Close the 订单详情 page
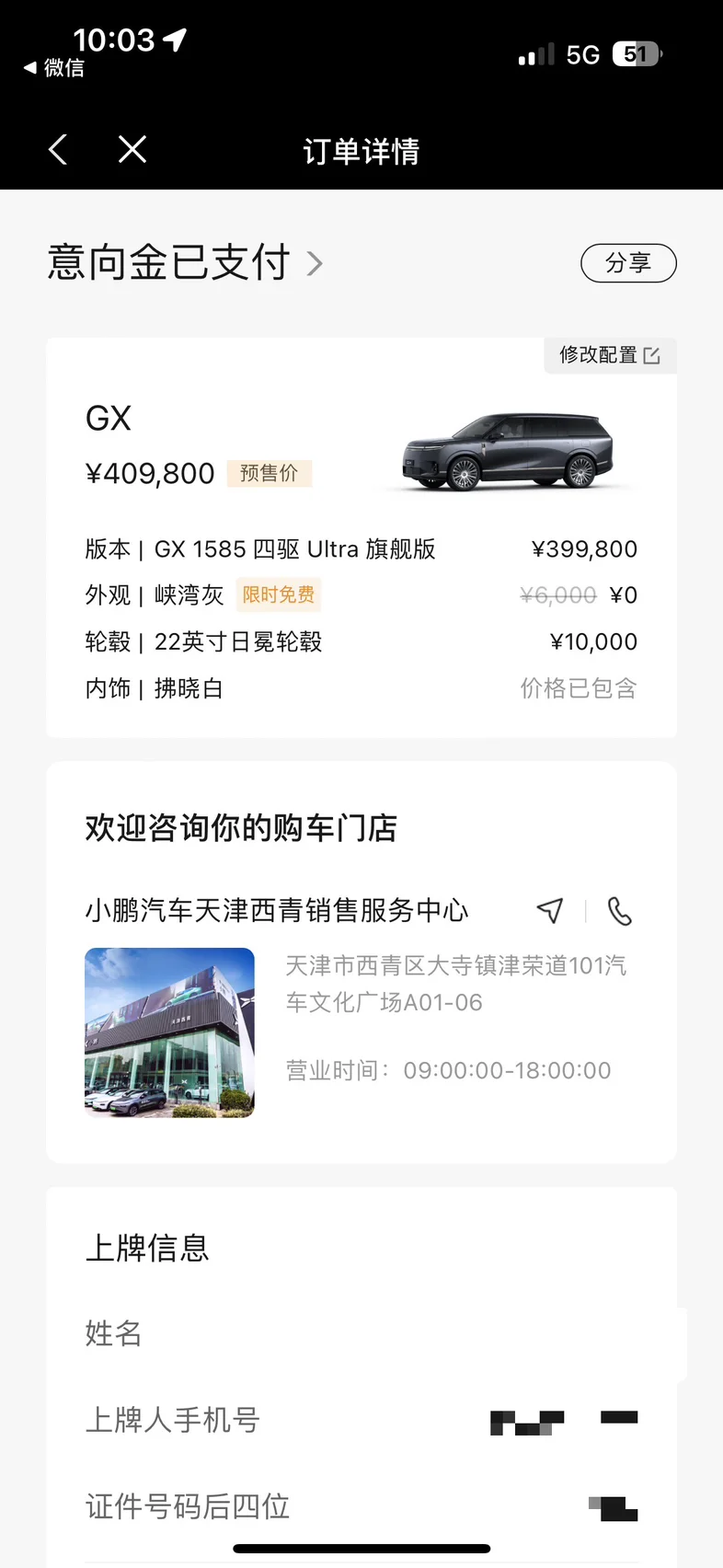This screenshot has width=723, height=1568. tap(132, 149)
